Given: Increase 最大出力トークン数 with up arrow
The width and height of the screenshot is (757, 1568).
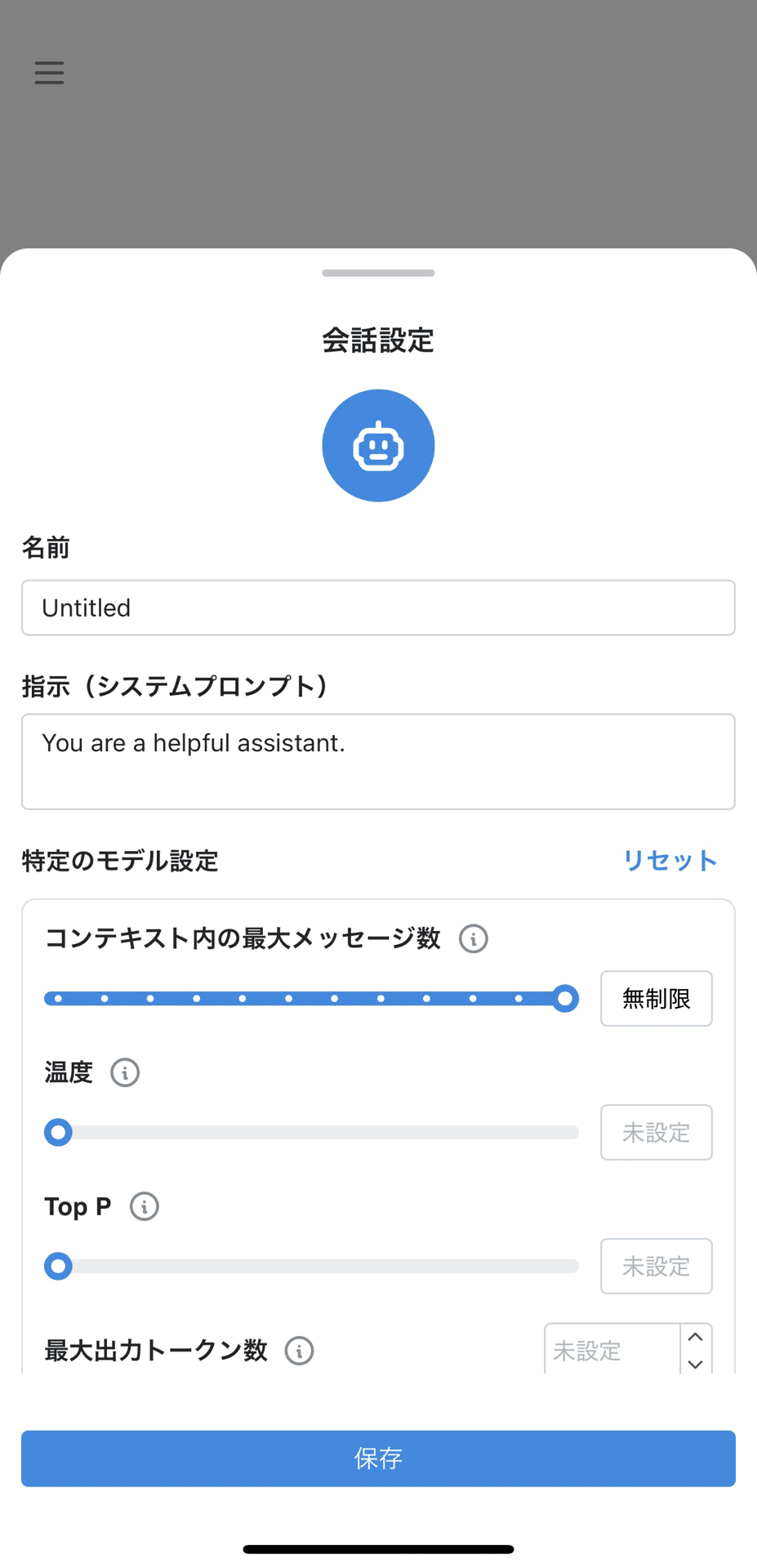Looking at the screenshot, I should 696,1338.
